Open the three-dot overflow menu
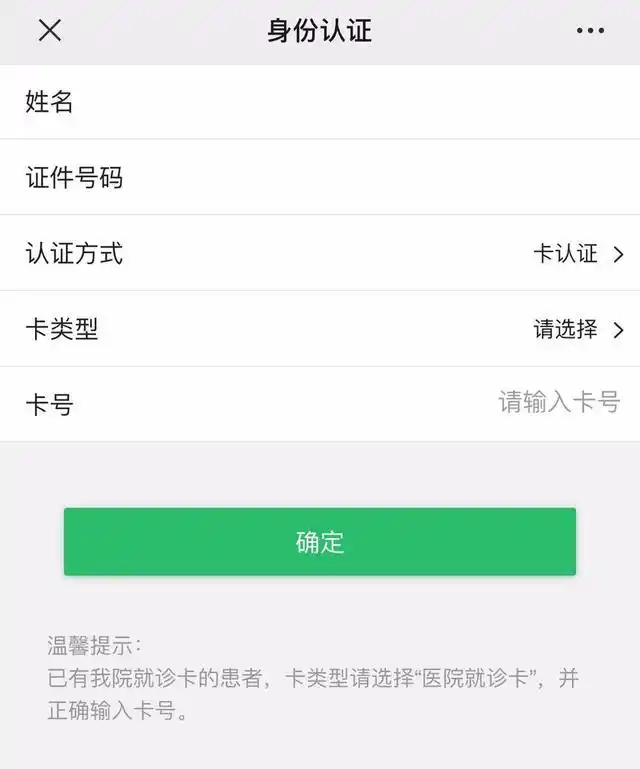Viewport: 640px width, 769px height. click(x=590, y=31)
